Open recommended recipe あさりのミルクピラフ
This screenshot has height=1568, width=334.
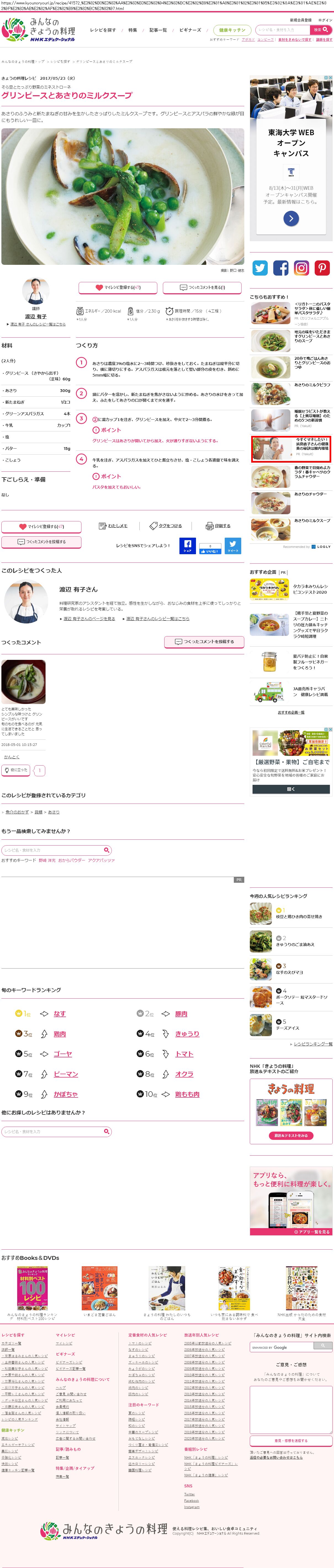click(x=311, y=385)
